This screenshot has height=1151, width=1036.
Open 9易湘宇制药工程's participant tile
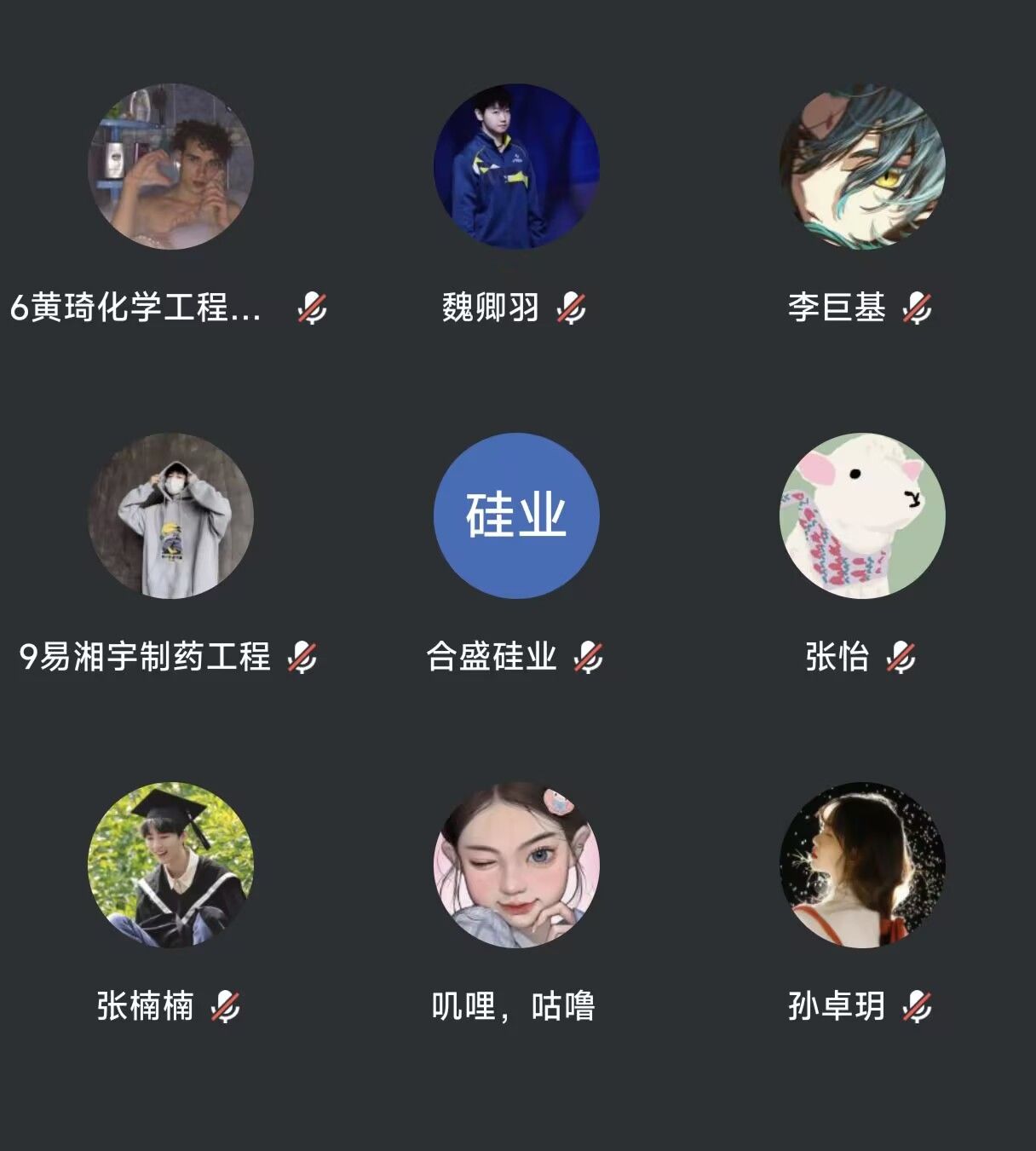point(170,516)
